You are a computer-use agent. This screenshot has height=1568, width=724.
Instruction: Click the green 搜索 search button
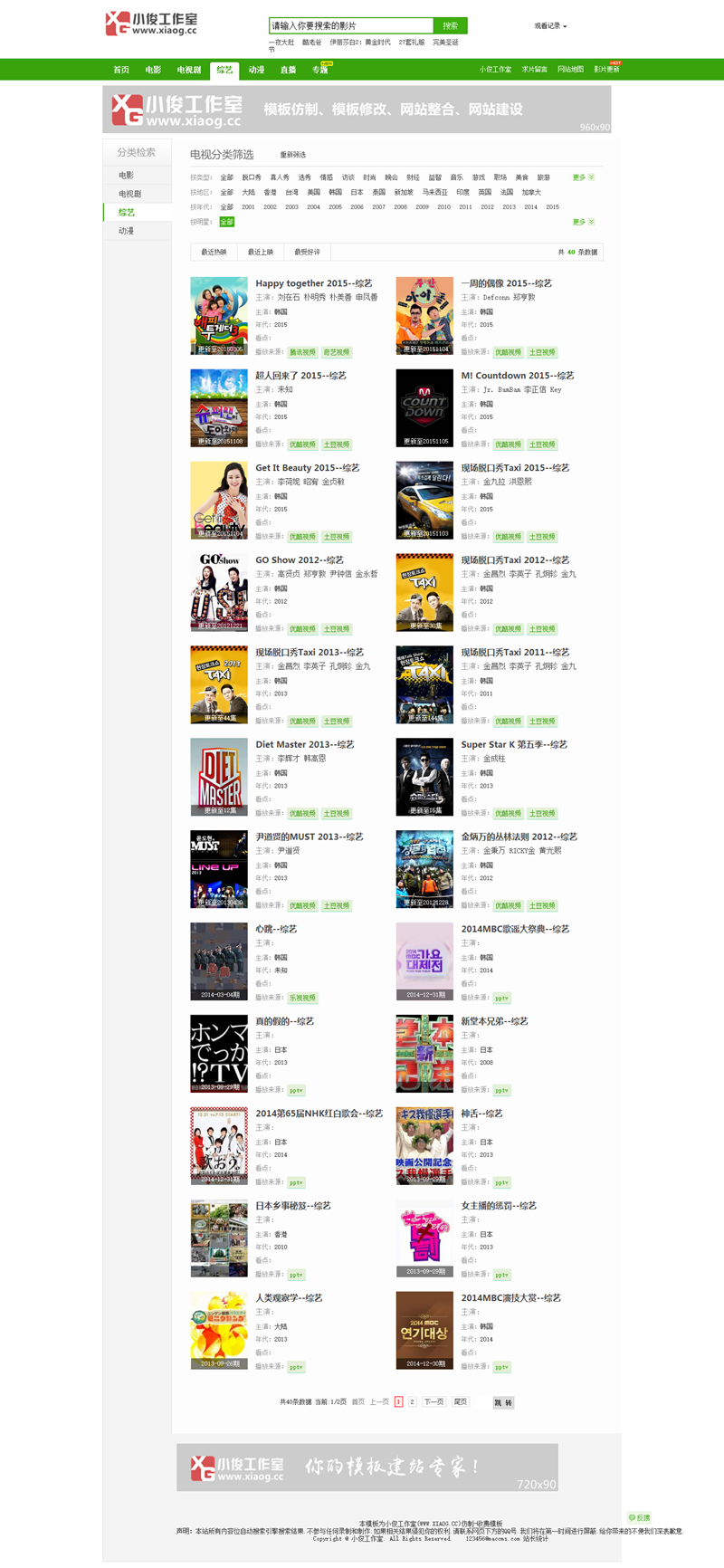(450, 25)
